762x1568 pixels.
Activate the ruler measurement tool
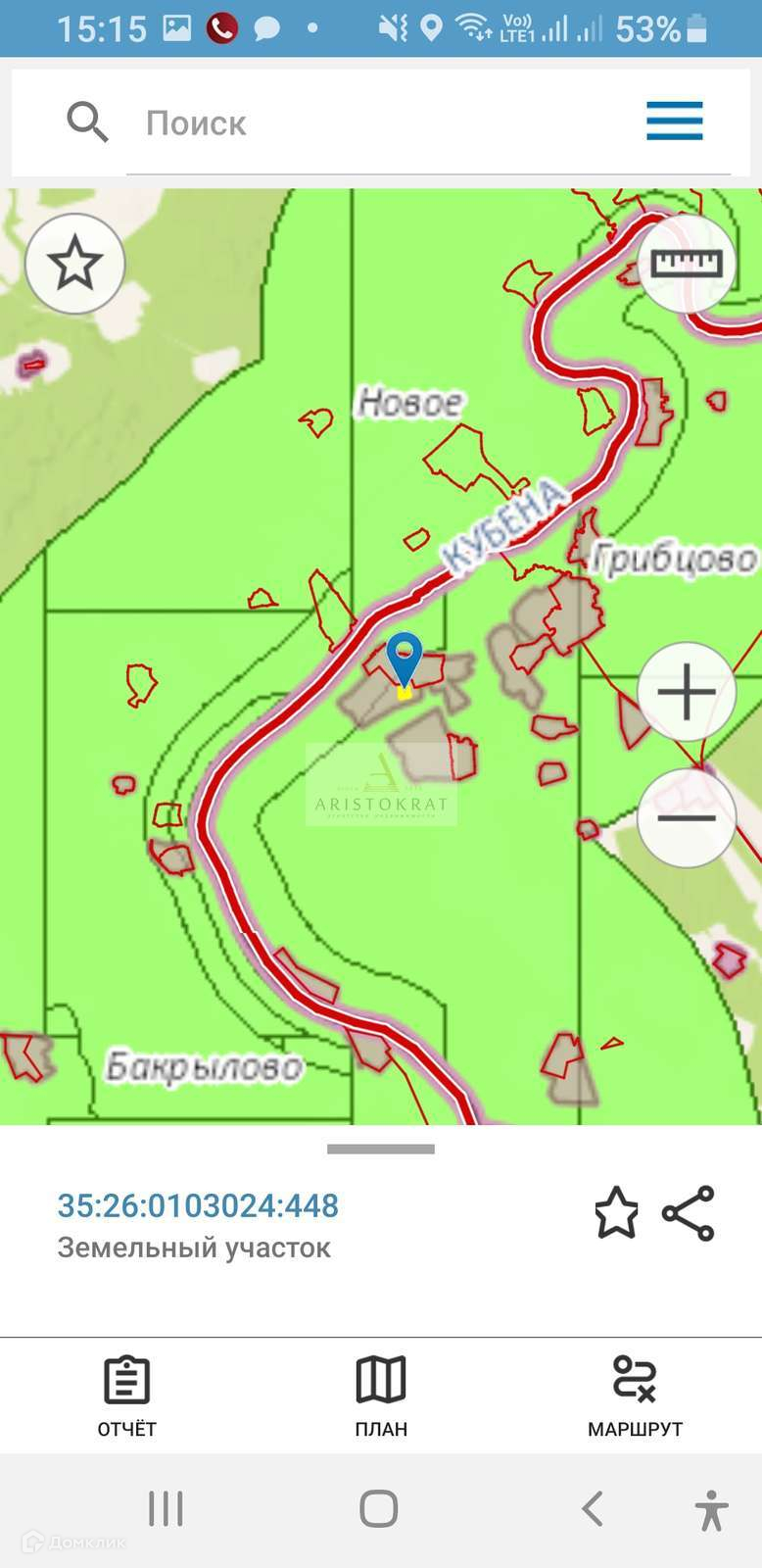pyautogui.click(x=686, y=263)
